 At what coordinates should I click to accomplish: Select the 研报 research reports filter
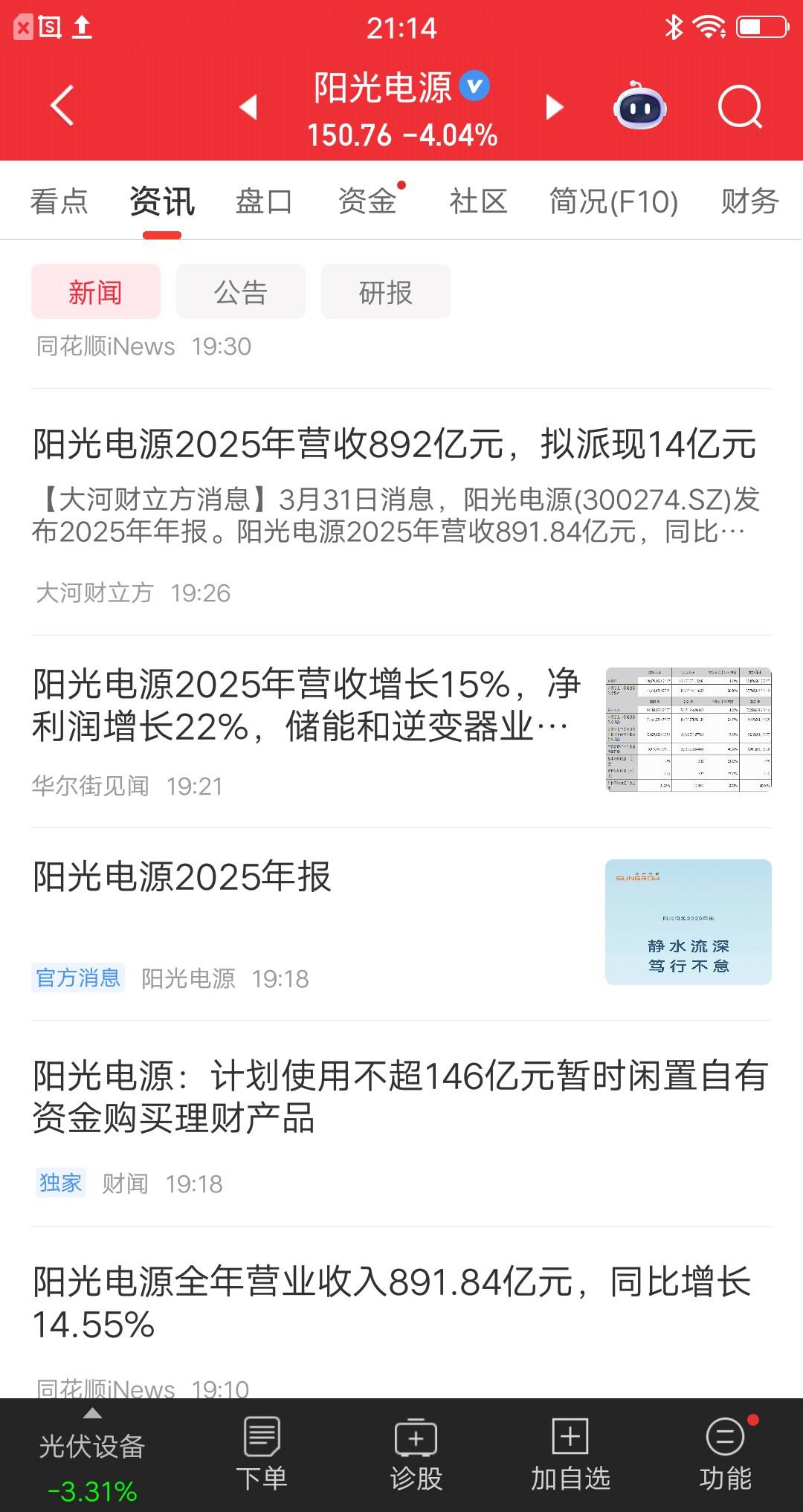point(386,291)
